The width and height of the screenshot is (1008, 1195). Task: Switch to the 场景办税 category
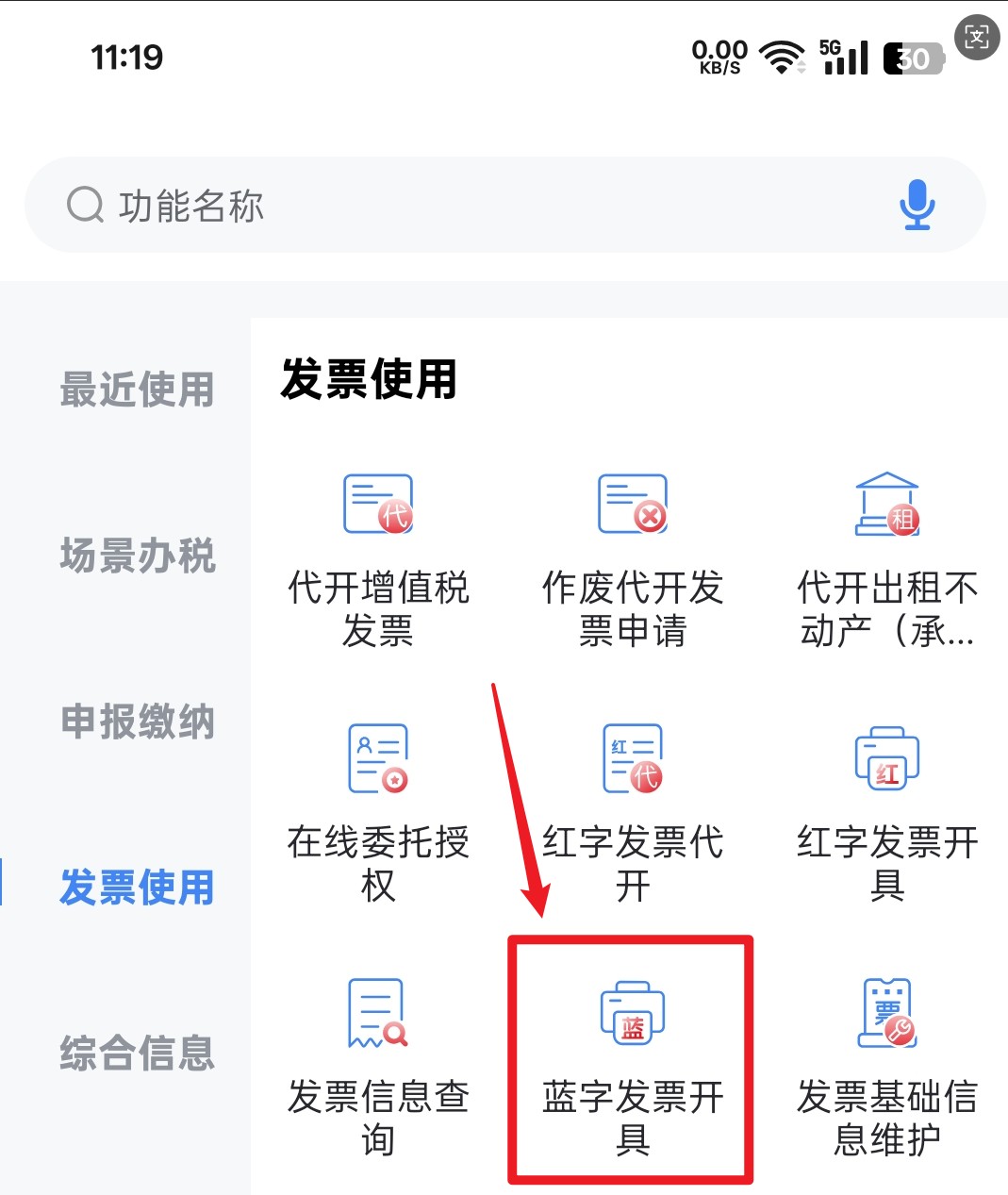(x=138, y=556)
